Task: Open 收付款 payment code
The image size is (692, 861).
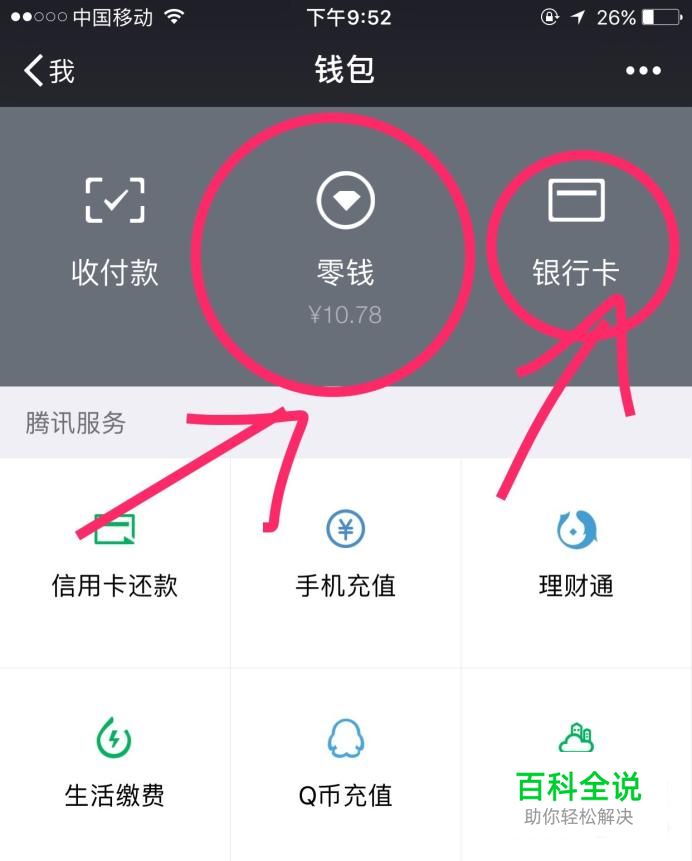Action: 115,232
